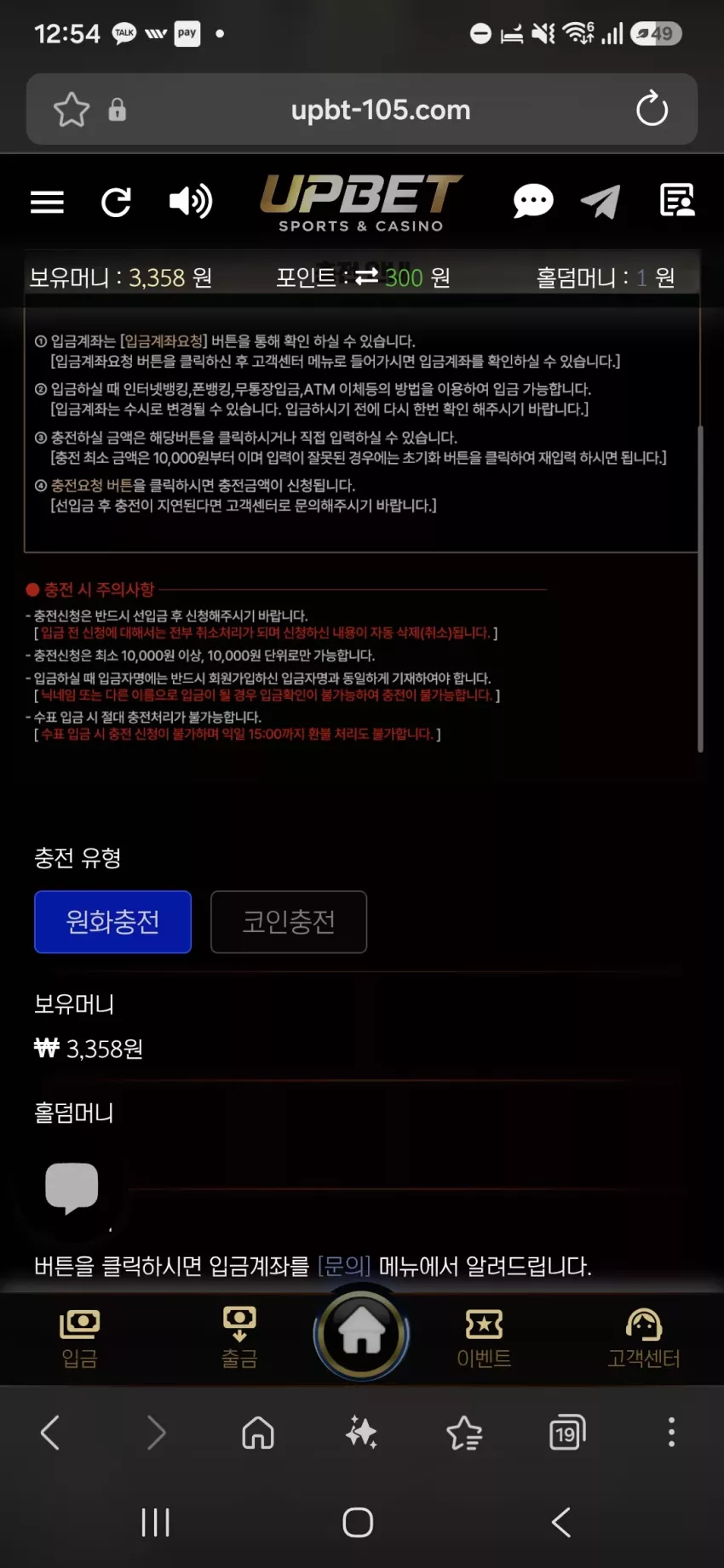The height and width of the screenshot is (1568, 724).
Task: Reload page from the address bar
Action: click(652, 109)
